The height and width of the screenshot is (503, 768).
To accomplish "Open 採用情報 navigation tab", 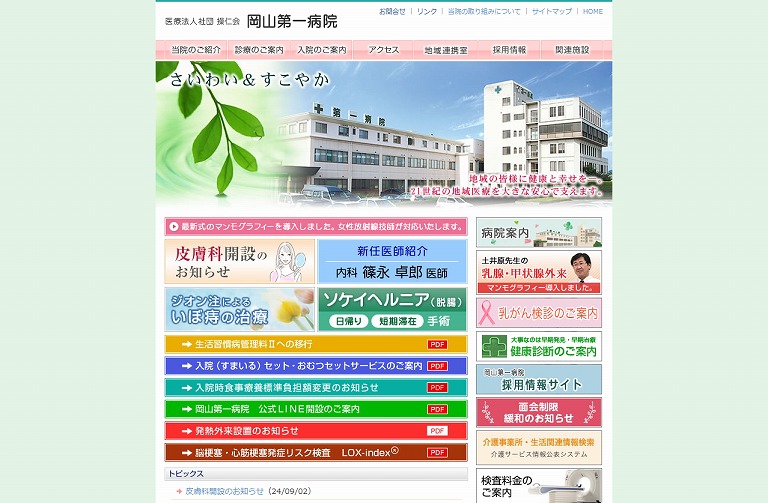I will pyautogui.click(x=510, y=50).
